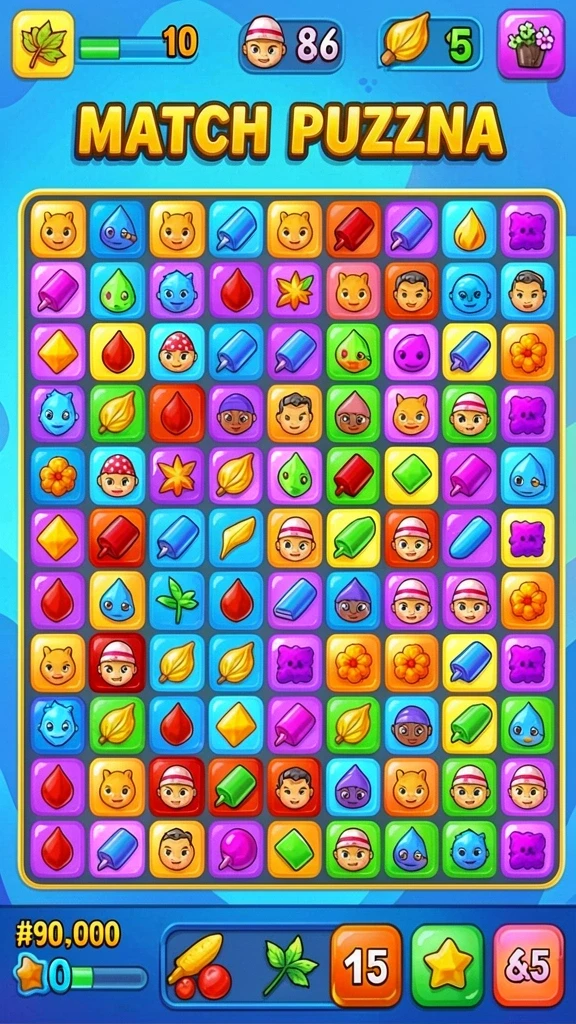Tap the green sprig tile on the board

[x=177, y=601]
